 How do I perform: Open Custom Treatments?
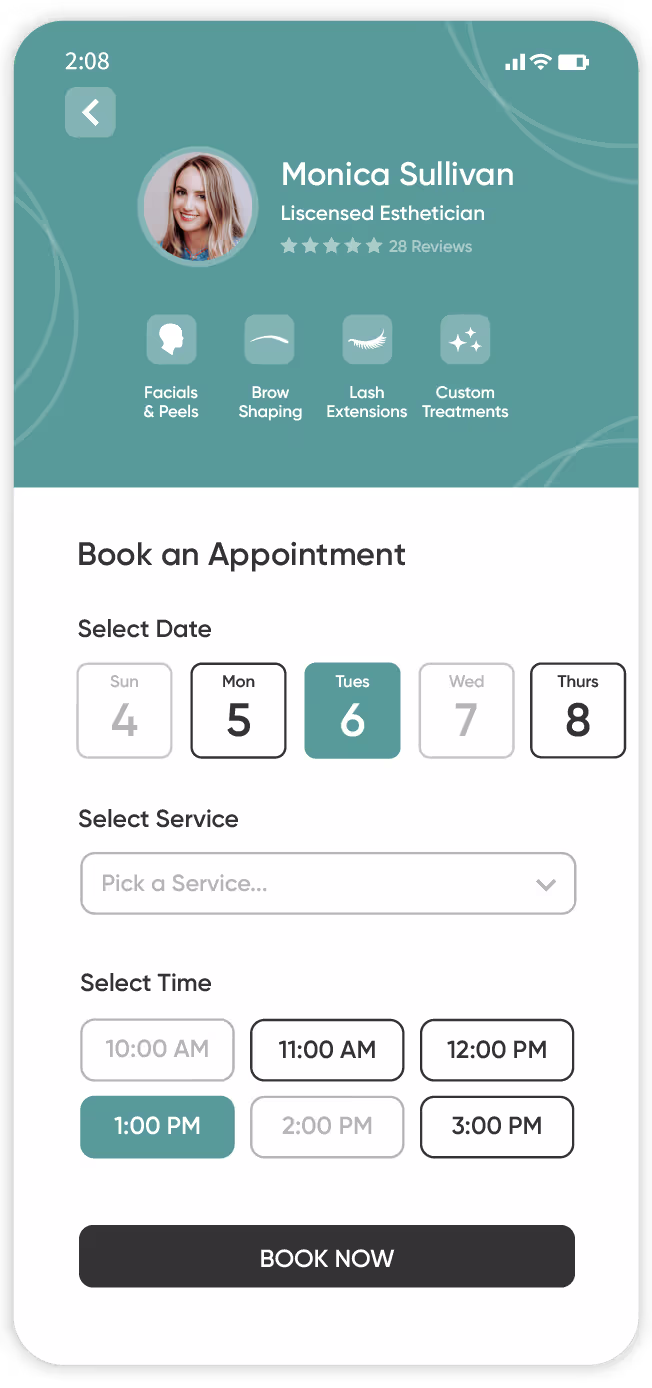click(x=465, y=340)
